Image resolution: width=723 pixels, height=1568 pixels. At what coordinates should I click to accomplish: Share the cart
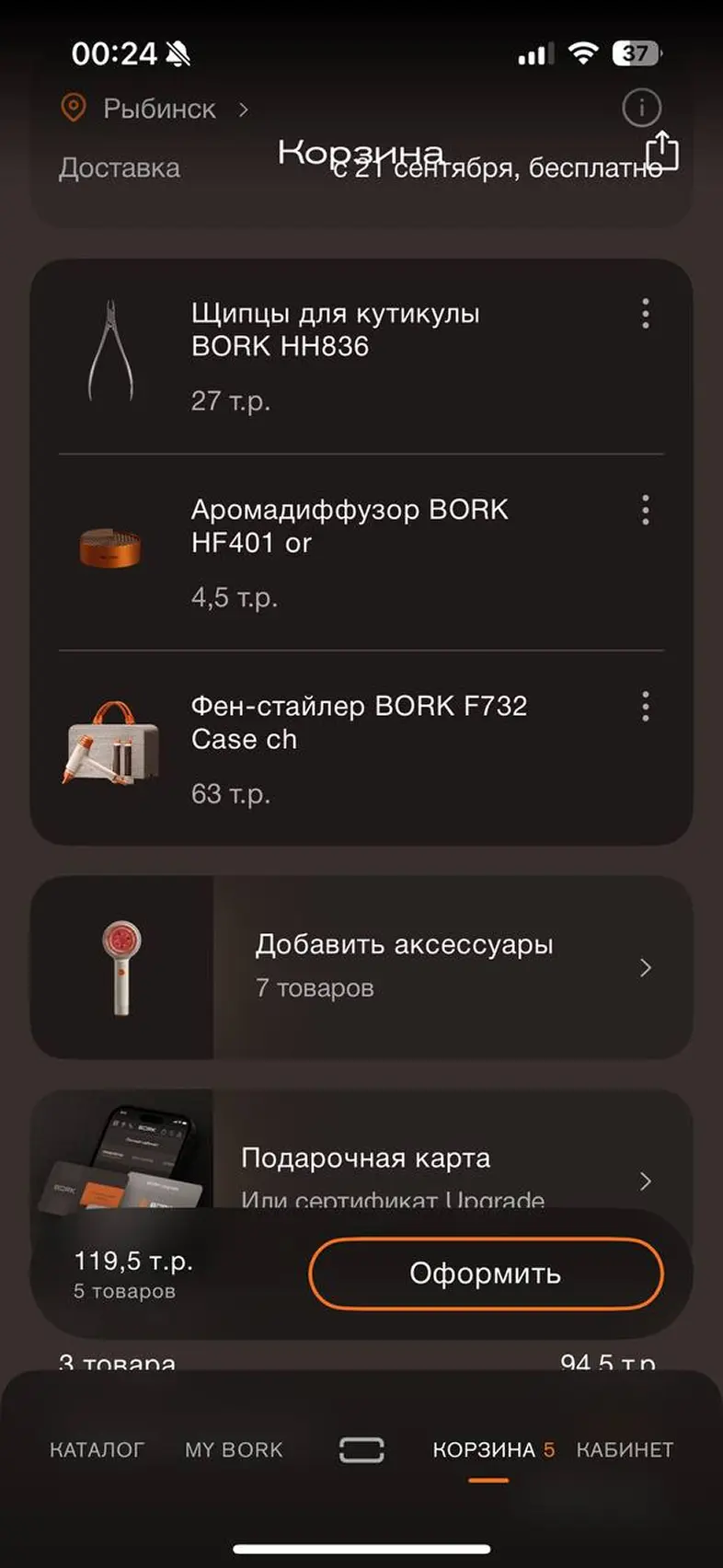[661, 151]
